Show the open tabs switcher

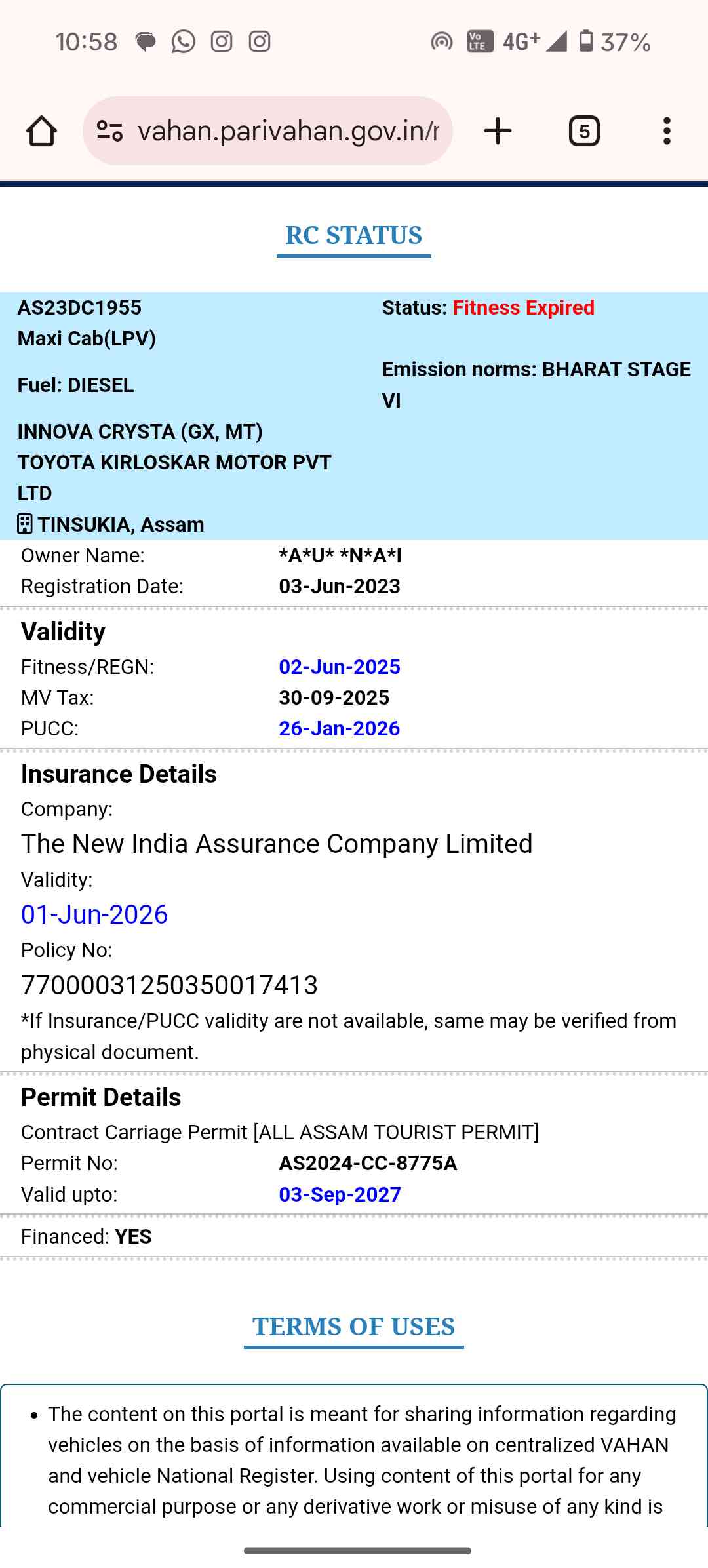tap(584, 131)
